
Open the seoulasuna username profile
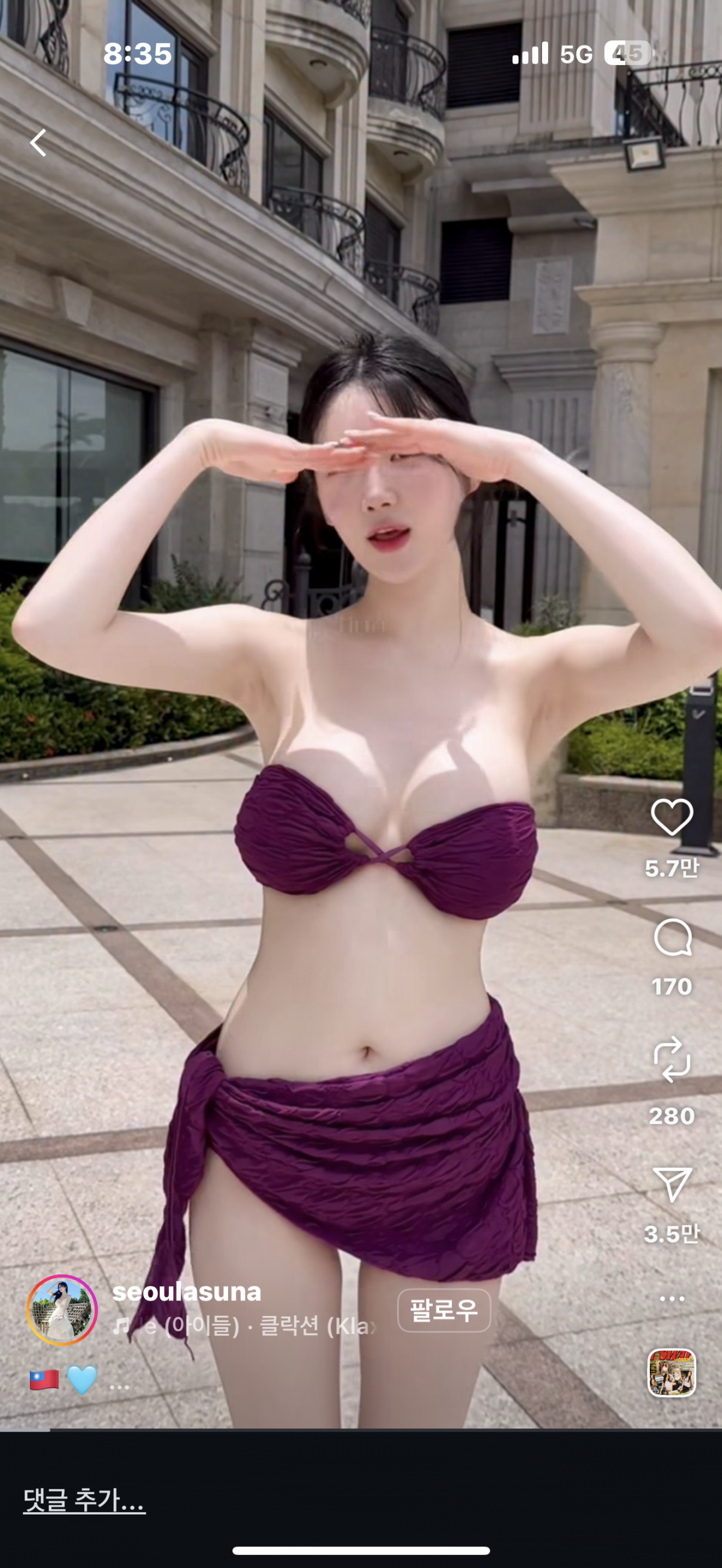[x=187, y=1292]
